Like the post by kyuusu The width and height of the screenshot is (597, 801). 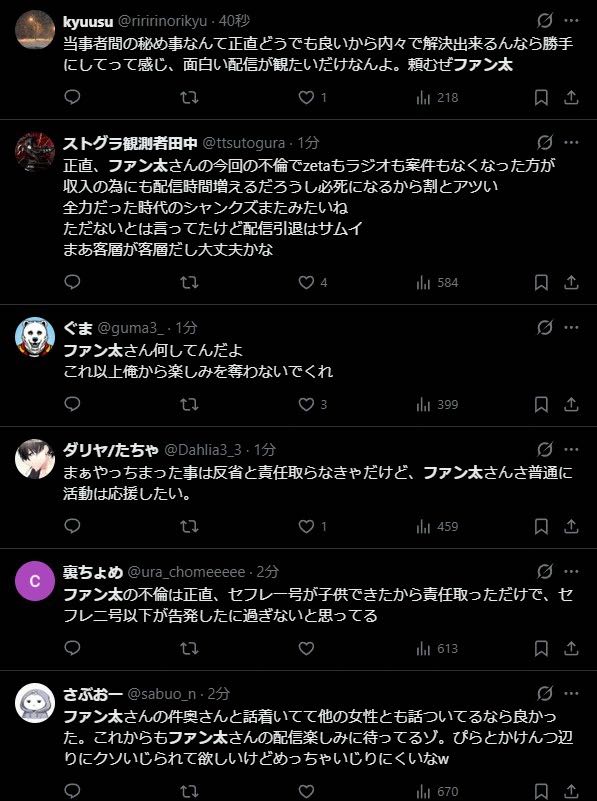(306, 97)
